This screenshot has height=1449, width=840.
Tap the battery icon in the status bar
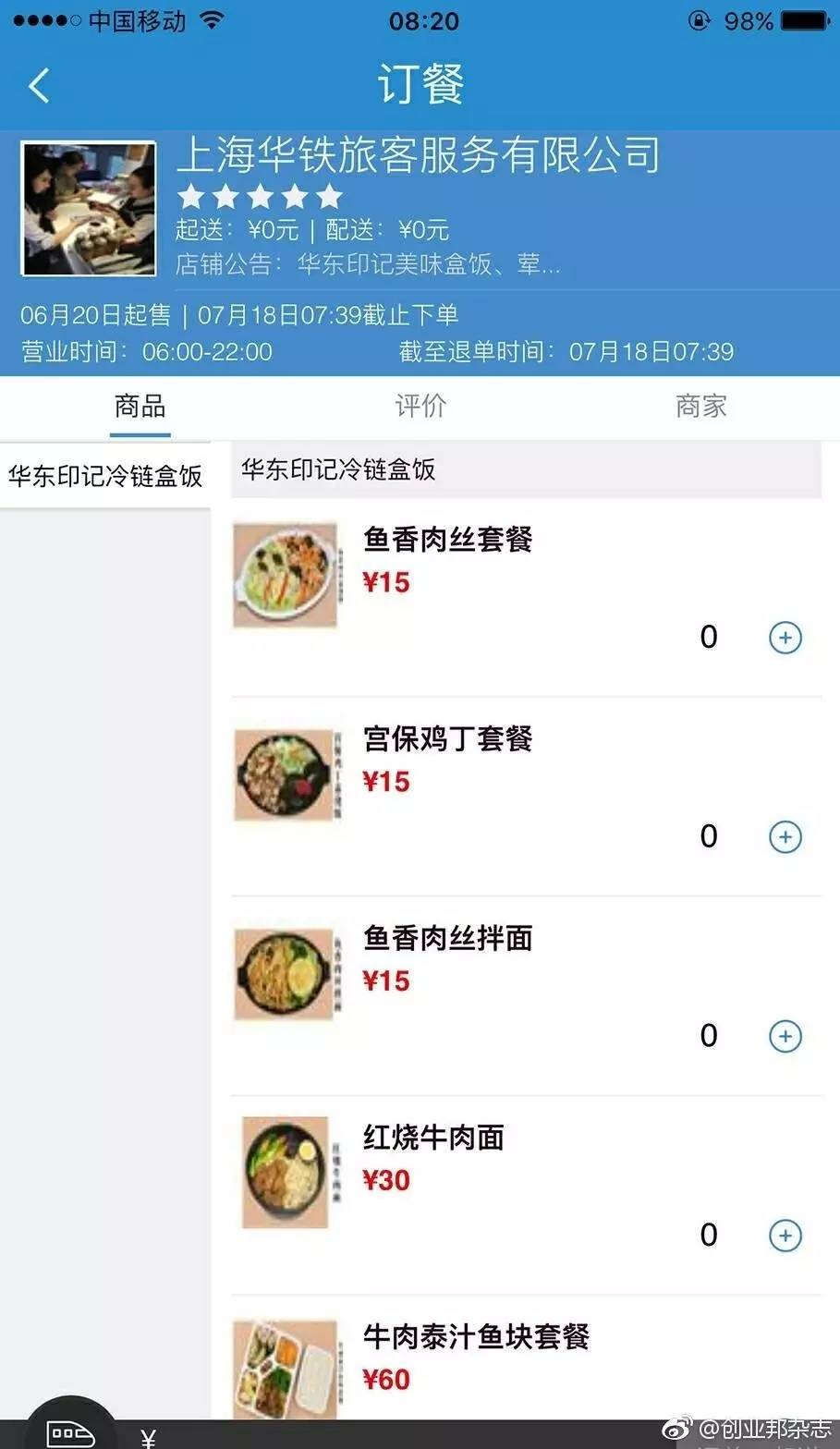click(x=803, y=18)
